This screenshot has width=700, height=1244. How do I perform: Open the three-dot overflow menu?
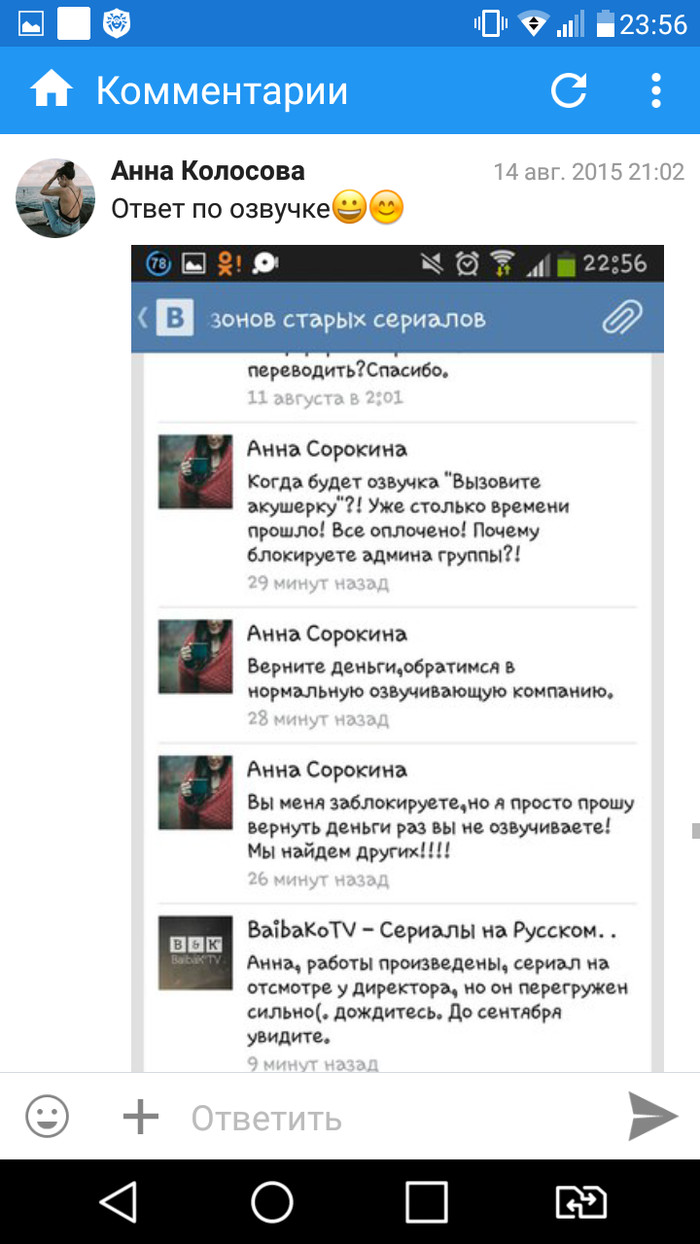656,91
